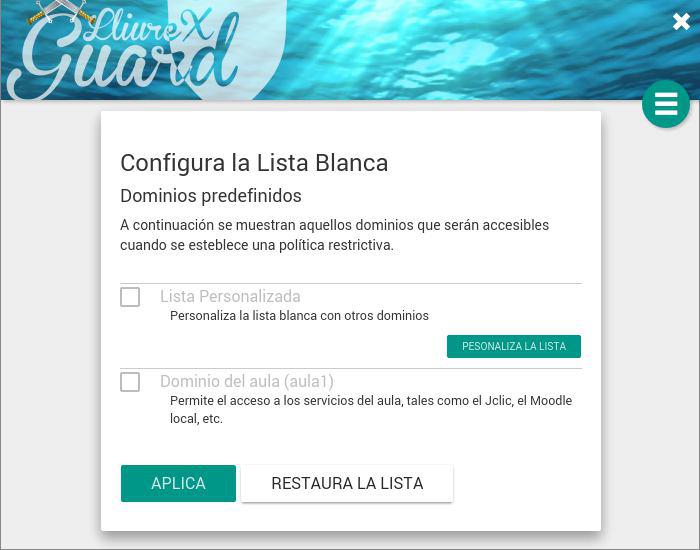
Task: Close the LliureX Guard window
Action: pos(681,22)
